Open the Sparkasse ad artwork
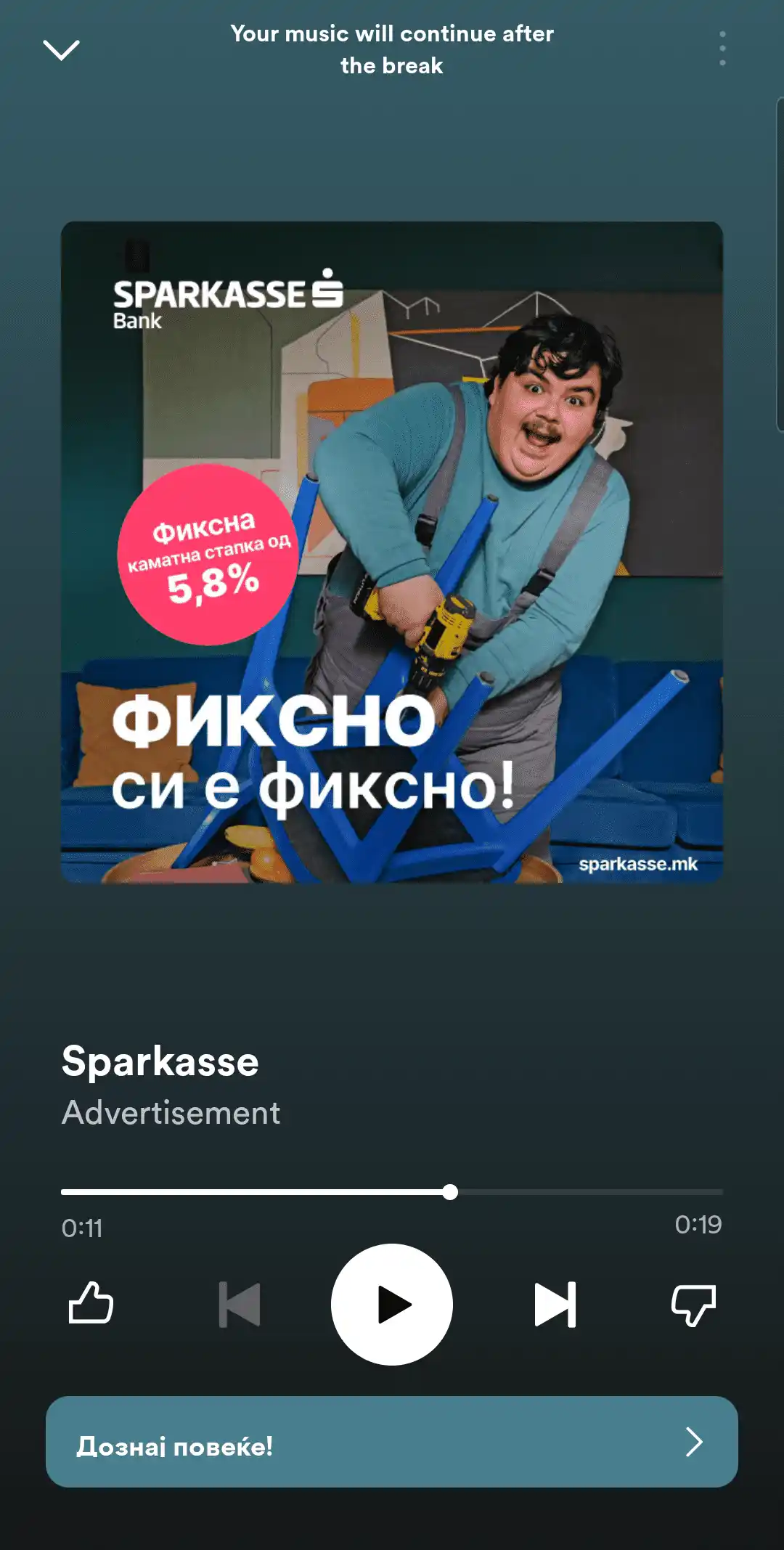Image resolution: width=784 pixels, height=1550 pixels. [x=392, y=552]
